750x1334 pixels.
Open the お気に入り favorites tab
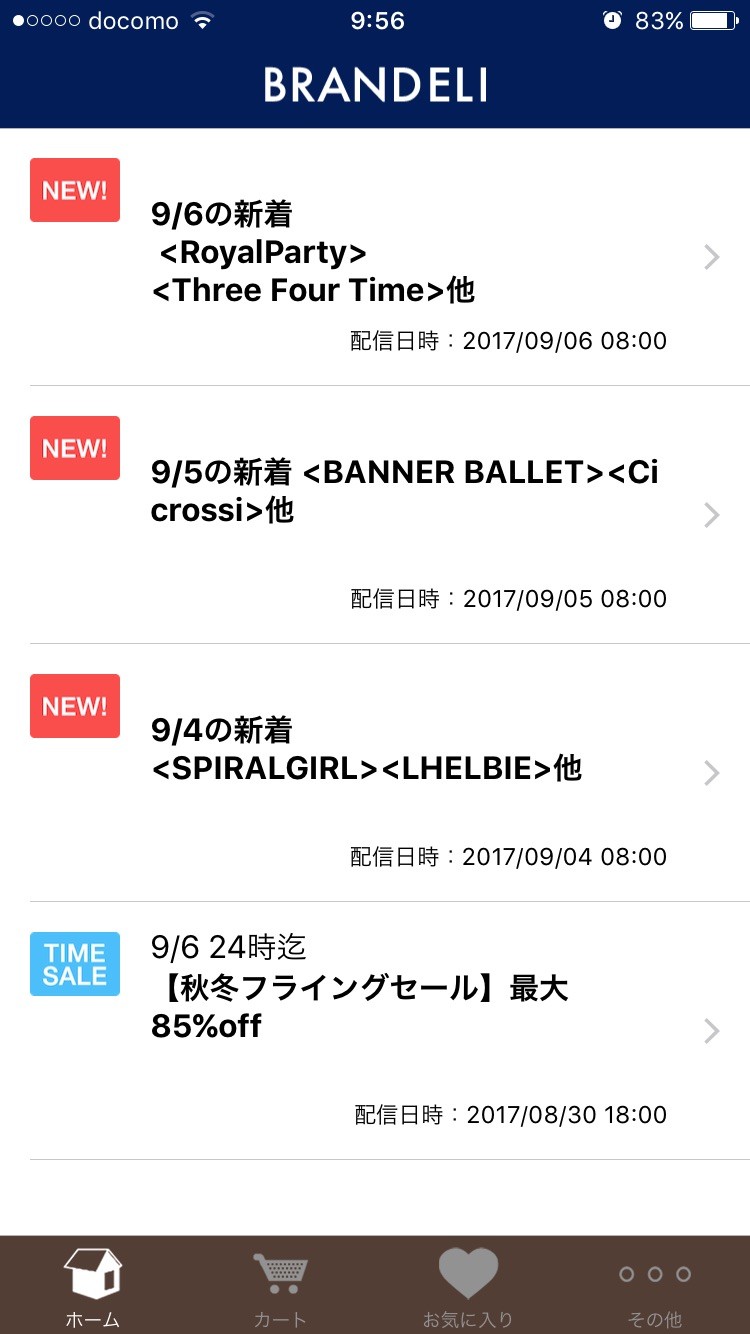tap(468, 1287)
